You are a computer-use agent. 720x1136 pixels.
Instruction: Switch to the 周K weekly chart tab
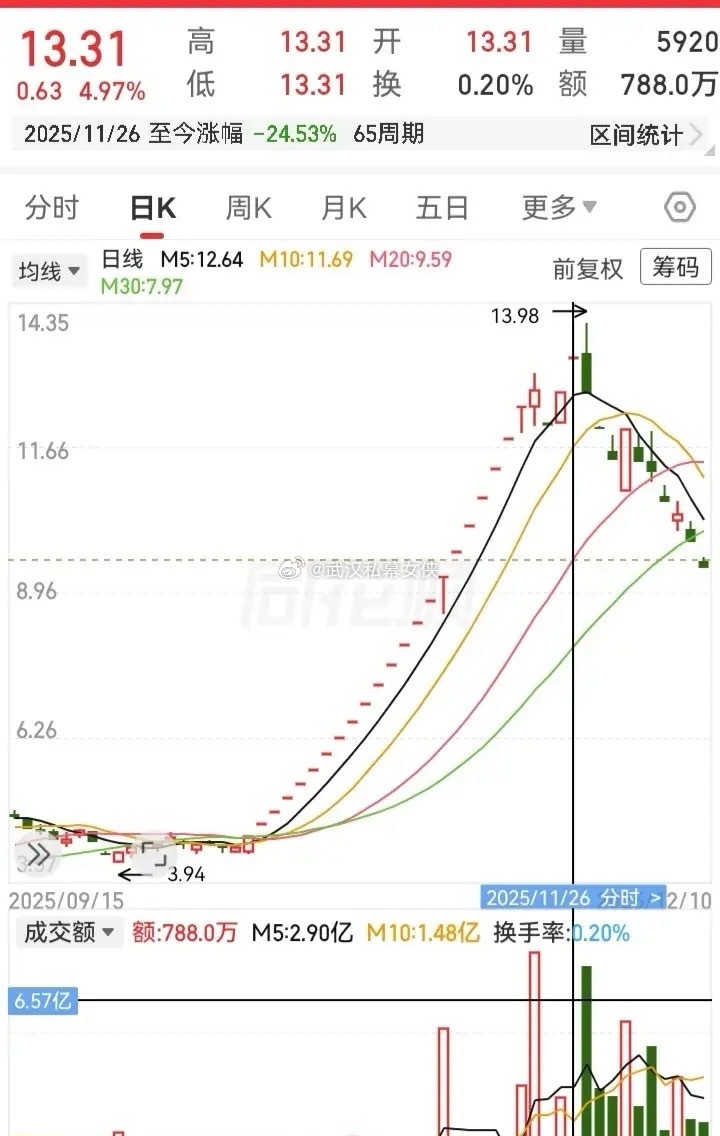[x=248, y=207]
